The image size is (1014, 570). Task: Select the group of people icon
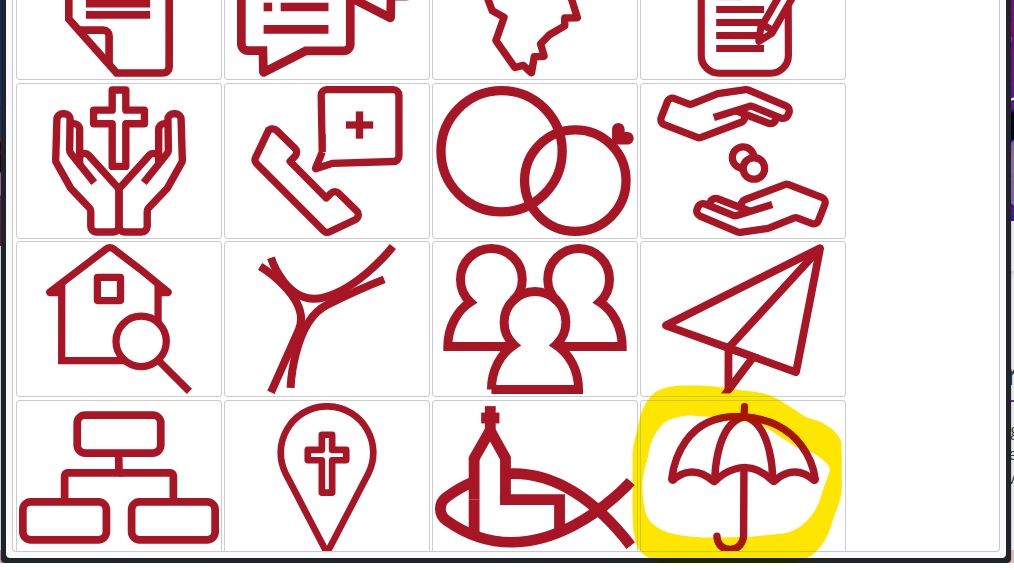click(535, 319)
